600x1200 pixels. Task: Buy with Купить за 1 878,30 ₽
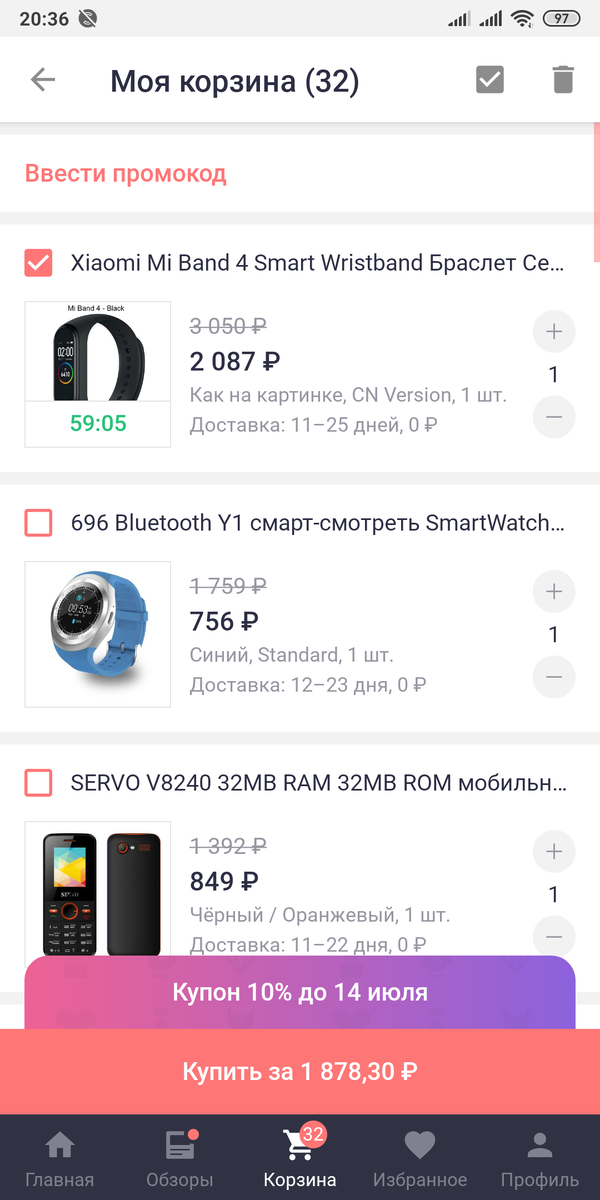[300, 1071]
